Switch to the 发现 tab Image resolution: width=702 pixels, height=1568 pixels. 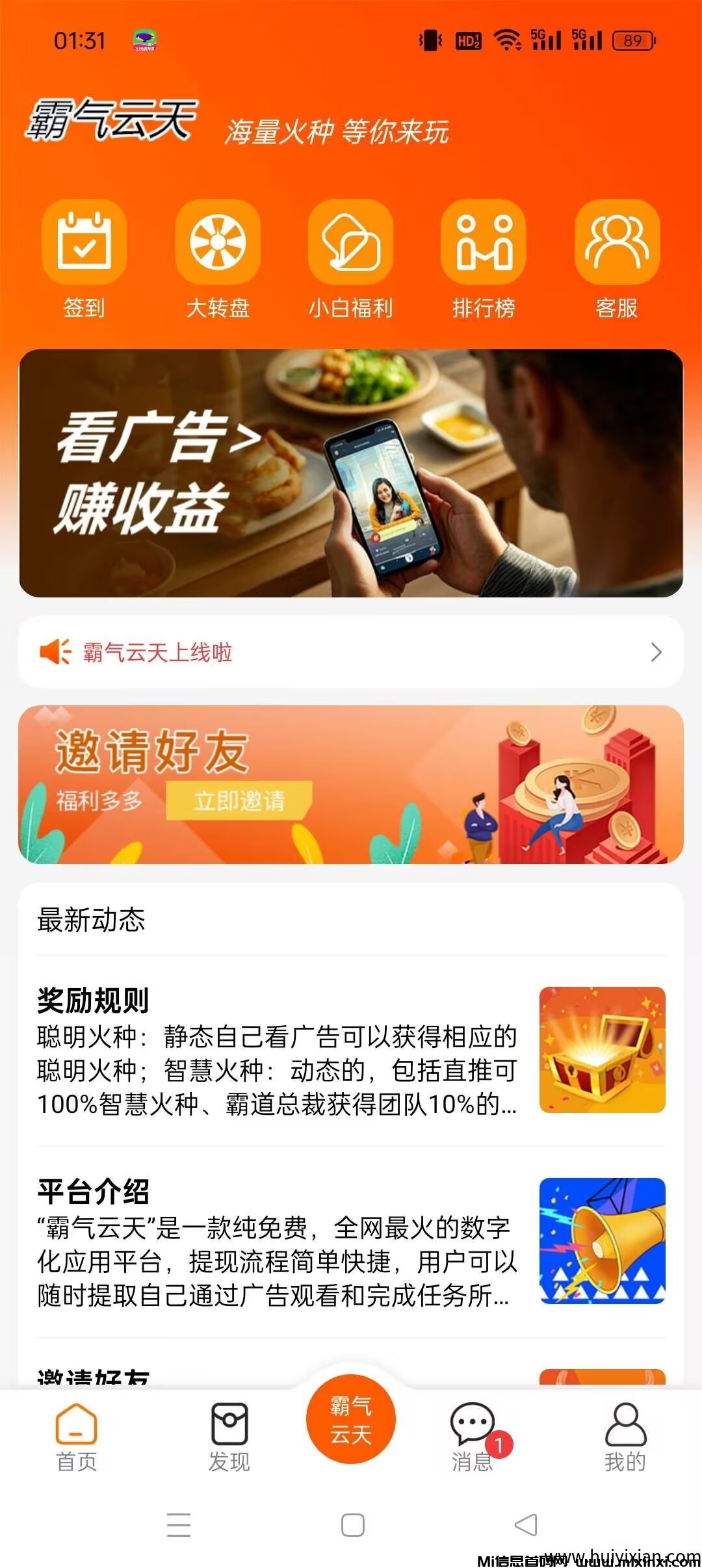(229, 1437)
